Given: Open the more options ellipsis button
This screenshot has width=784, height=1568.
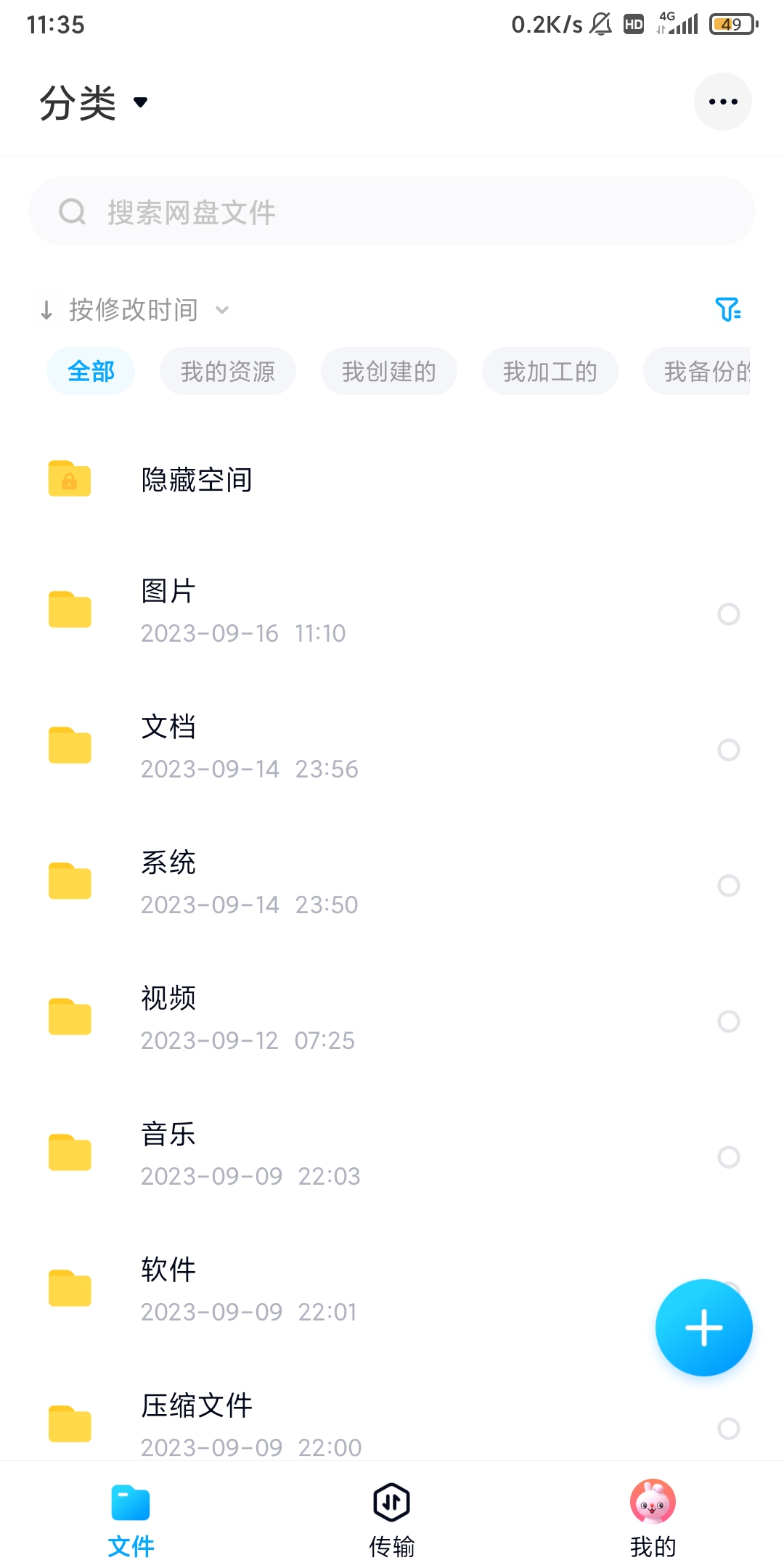Looking at the screenshot, I should point(722,102).
